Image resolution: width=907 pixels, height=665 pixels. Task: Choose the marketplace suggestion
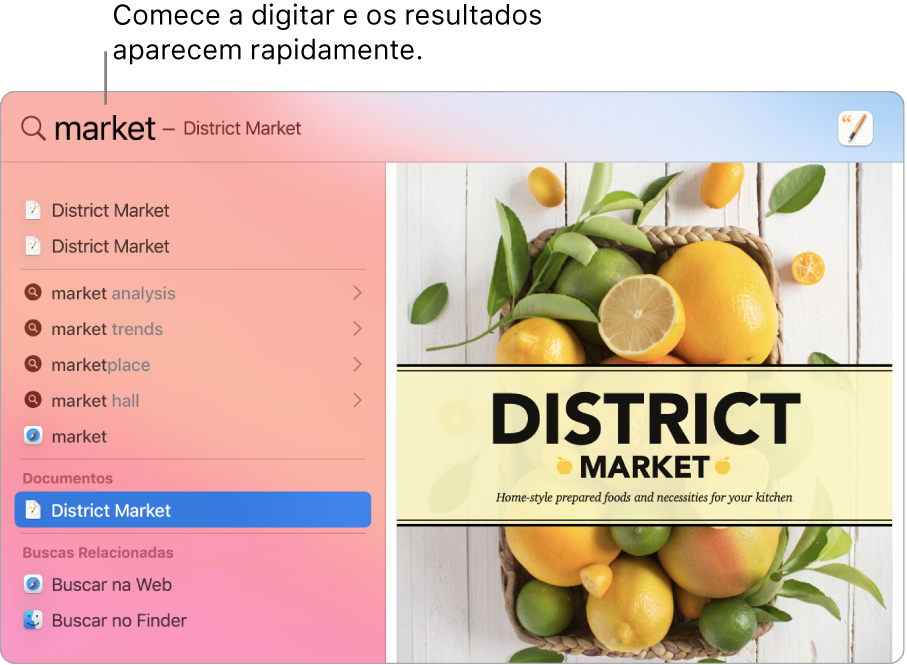click(x=101, y=365)
